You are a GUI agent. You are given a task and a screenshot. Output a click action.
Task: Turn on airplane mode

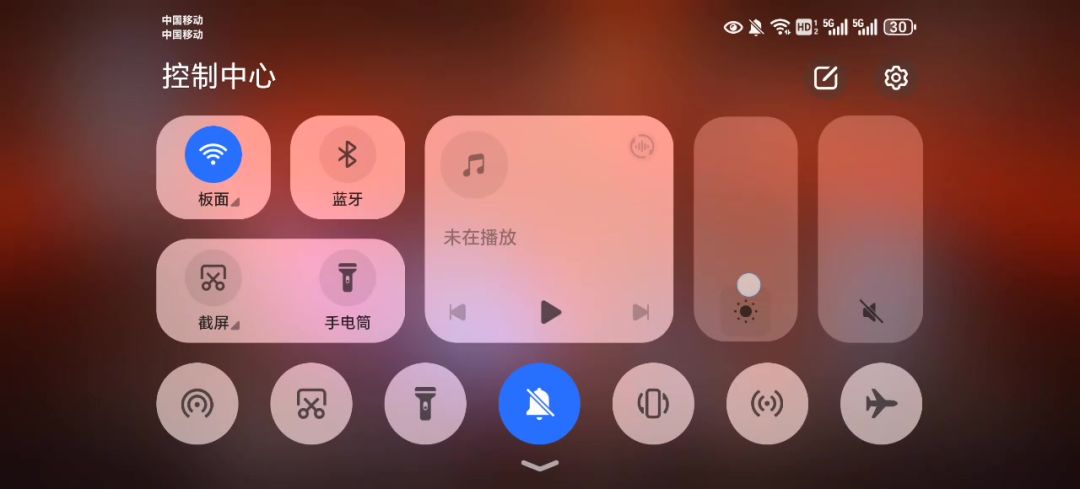tap(881, 404)
